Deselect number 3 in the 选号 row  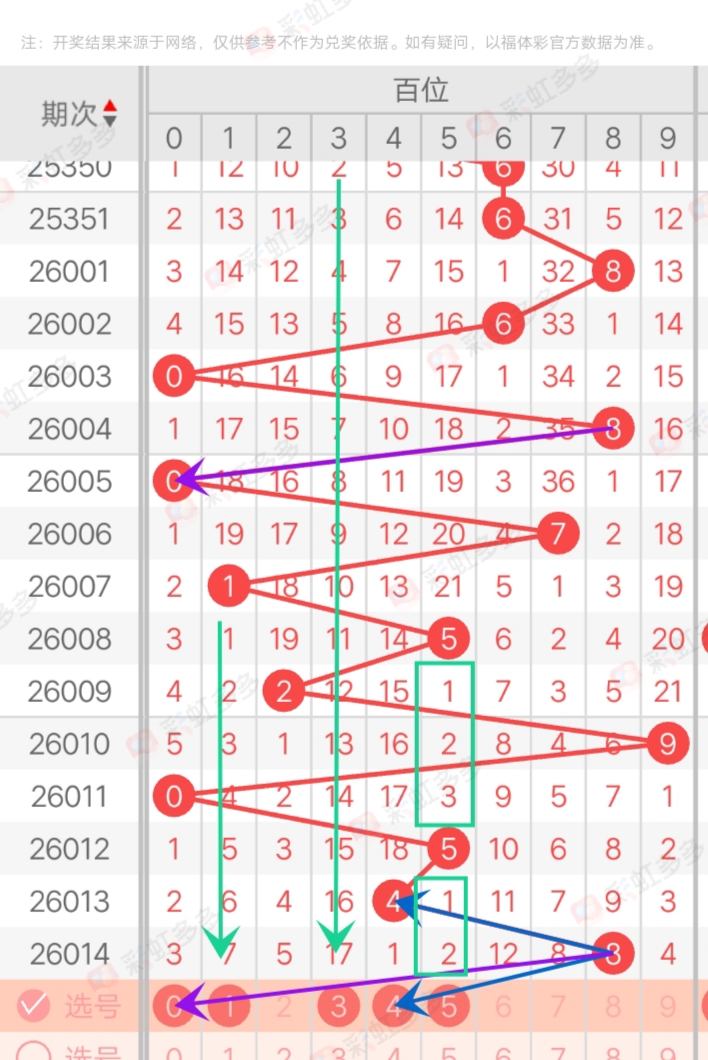[339, 1006]
